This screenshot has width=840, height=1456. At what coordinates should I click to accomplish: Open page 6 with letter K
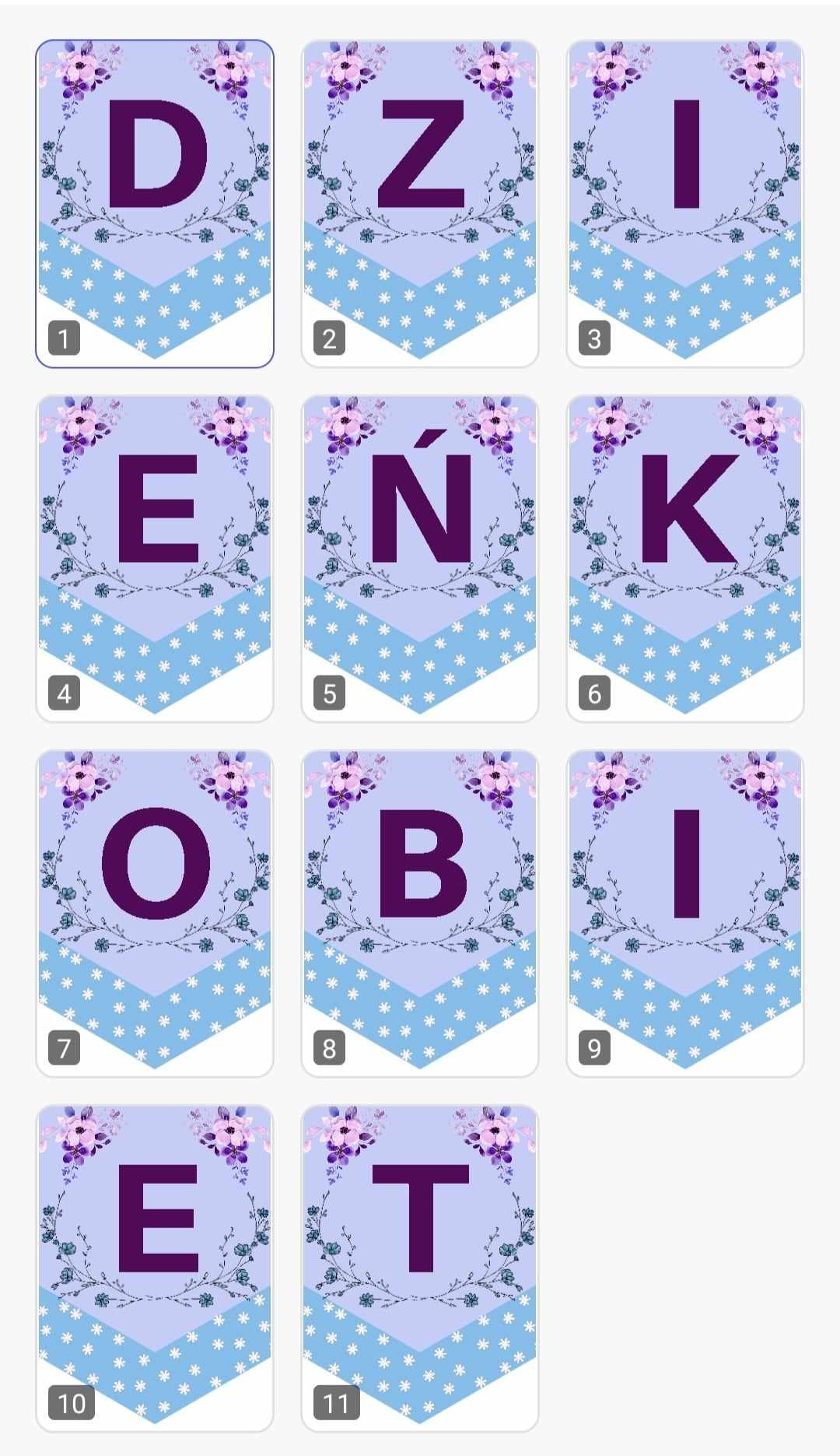coord(685,558)
